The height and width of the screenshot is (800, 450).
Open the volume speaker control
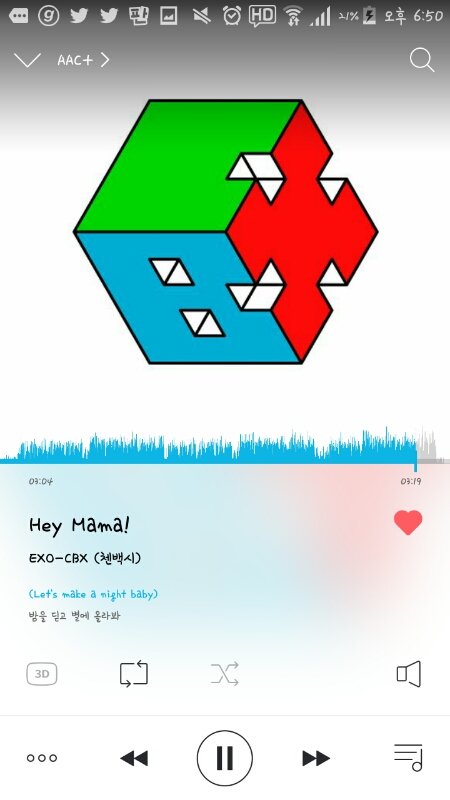pos(409,674)
